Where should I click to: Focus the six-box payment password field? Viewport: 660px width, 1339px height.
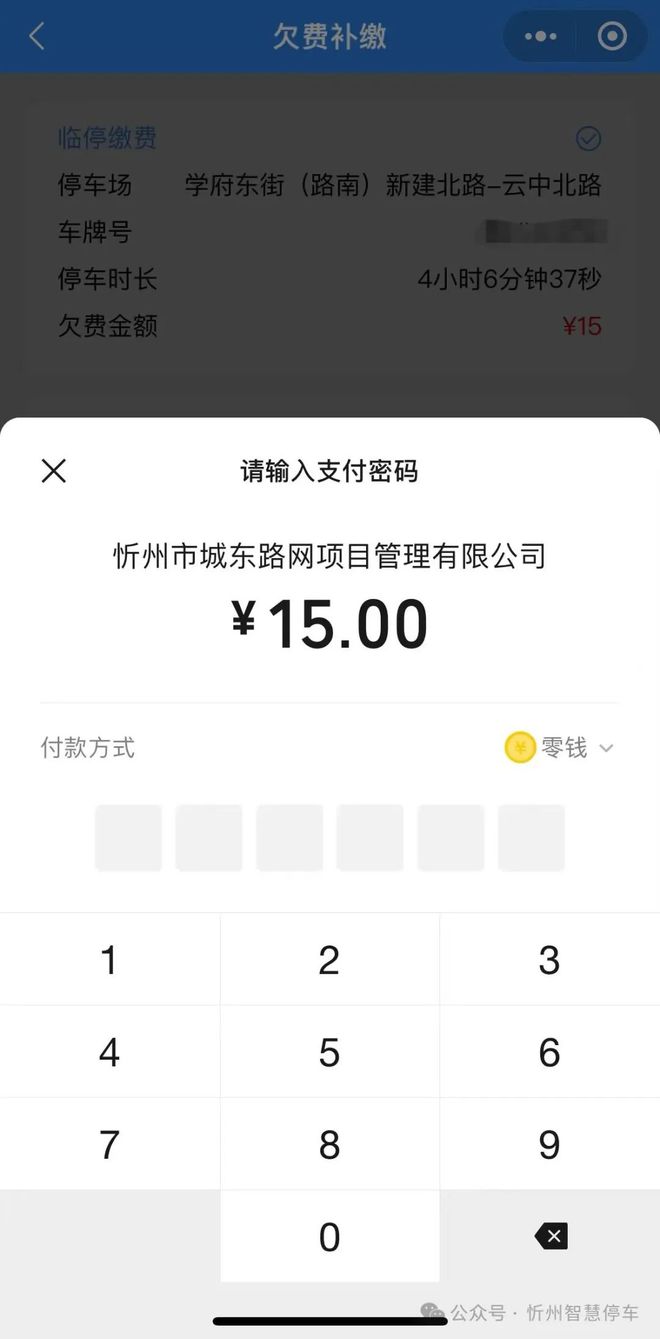point(330,838)
